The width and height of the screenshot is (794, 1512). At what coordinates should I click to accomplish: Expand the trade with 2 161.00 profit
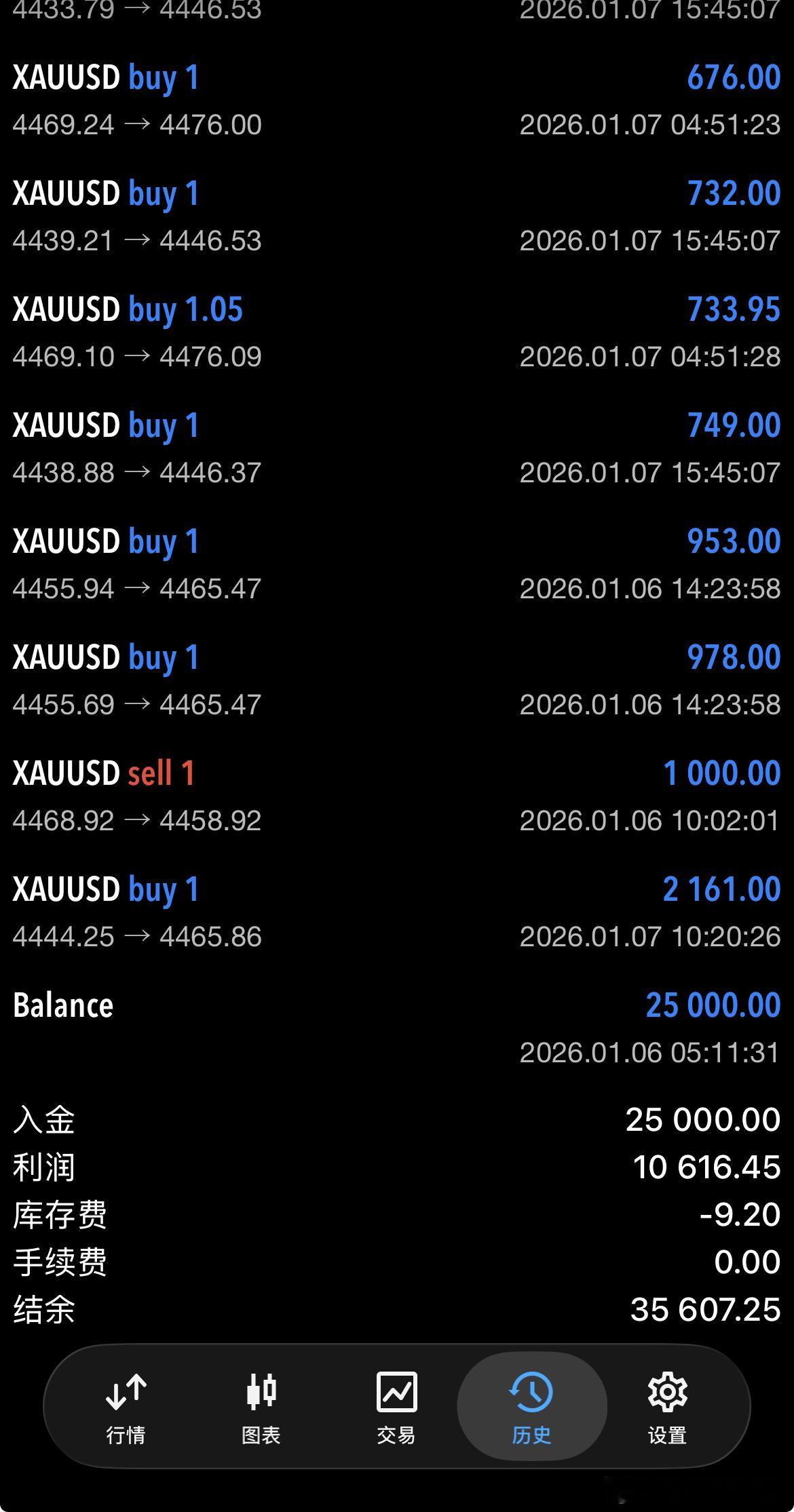(397, 912)
